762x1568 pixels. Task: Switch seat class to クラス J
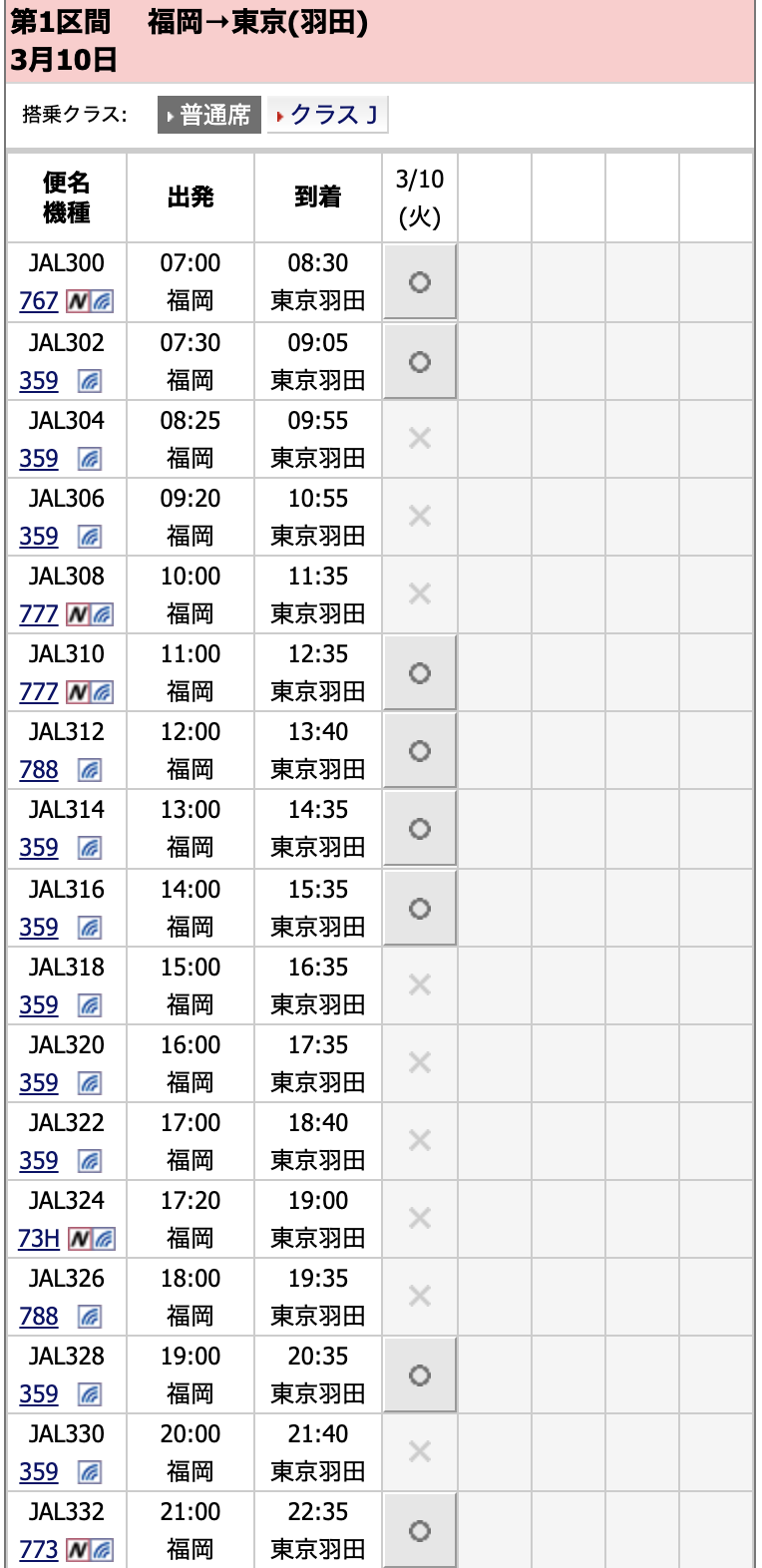(x=327, y=115)
